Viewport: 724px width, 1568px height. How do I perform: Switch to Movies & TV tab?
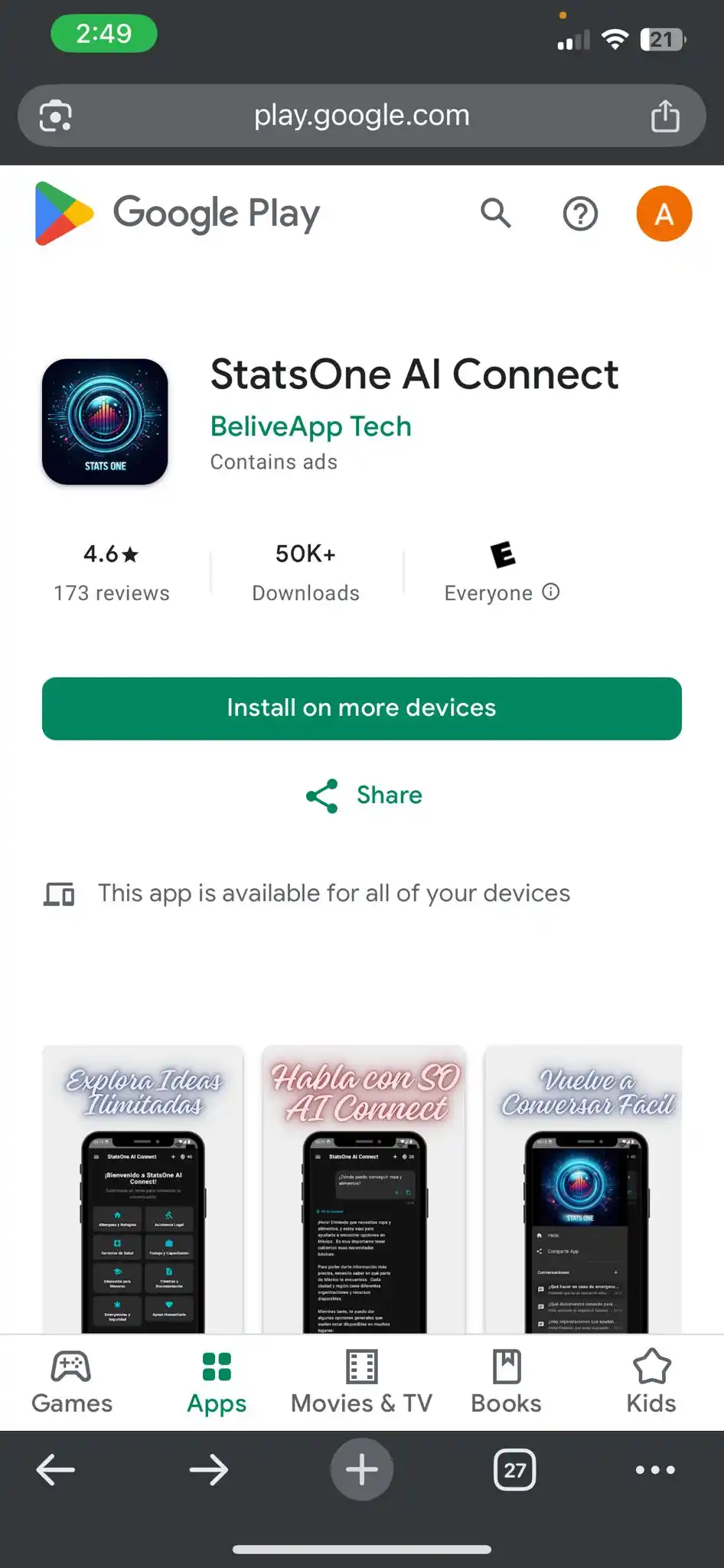click(x=361, y=1383)
